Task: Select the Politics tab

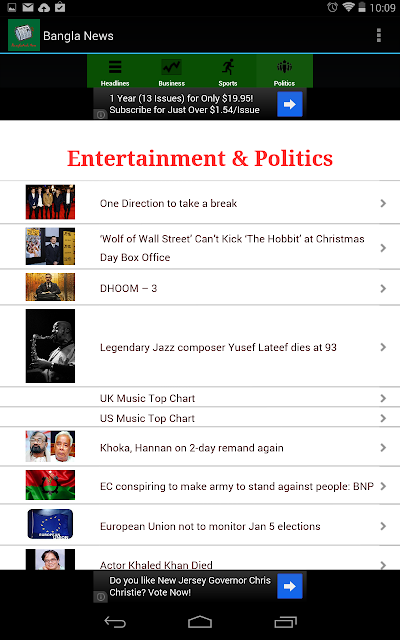Action: coord(284,71)
